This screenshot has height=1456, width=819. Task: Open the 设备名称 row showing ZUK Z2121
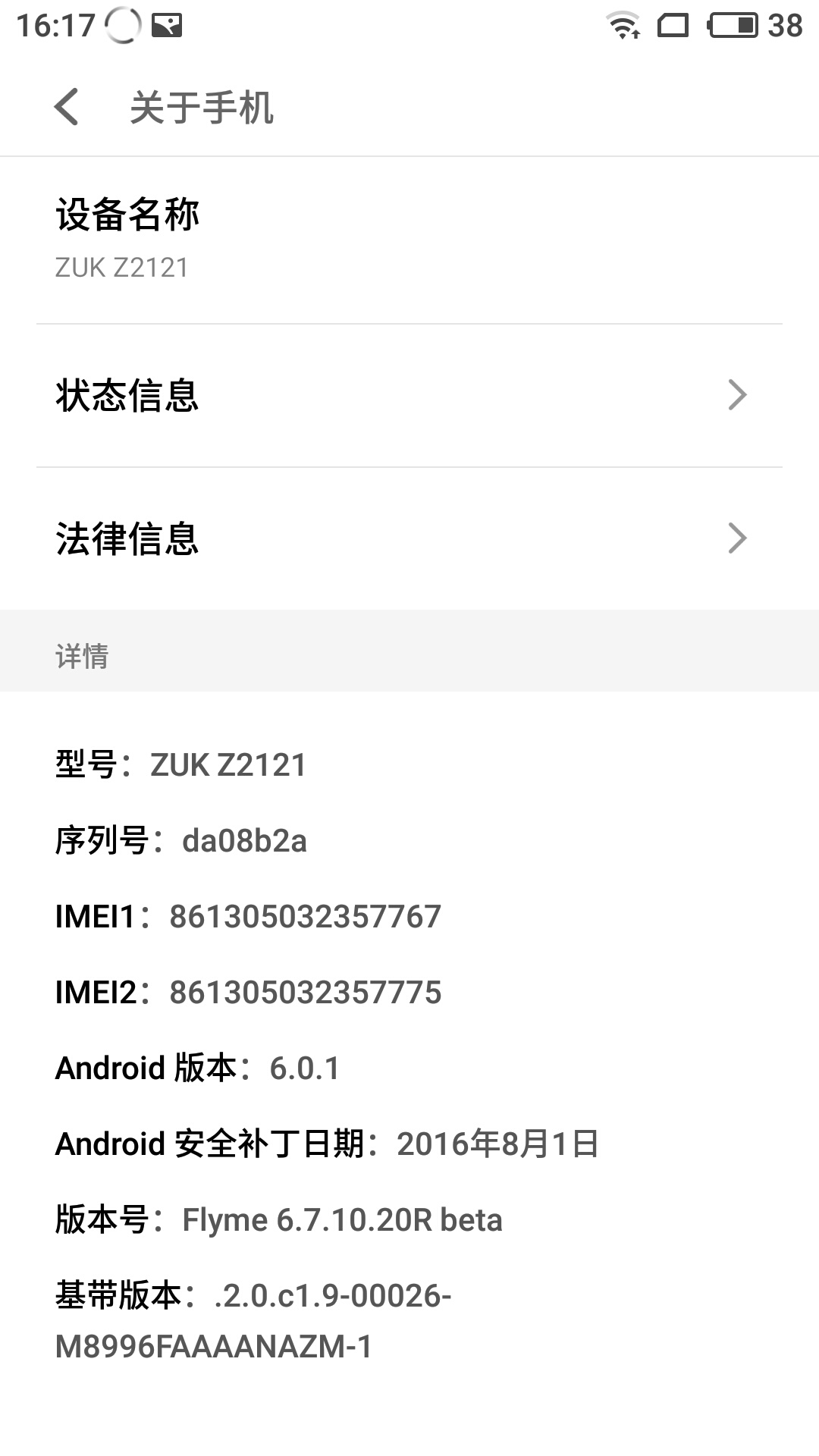click(x=409, y=240)
